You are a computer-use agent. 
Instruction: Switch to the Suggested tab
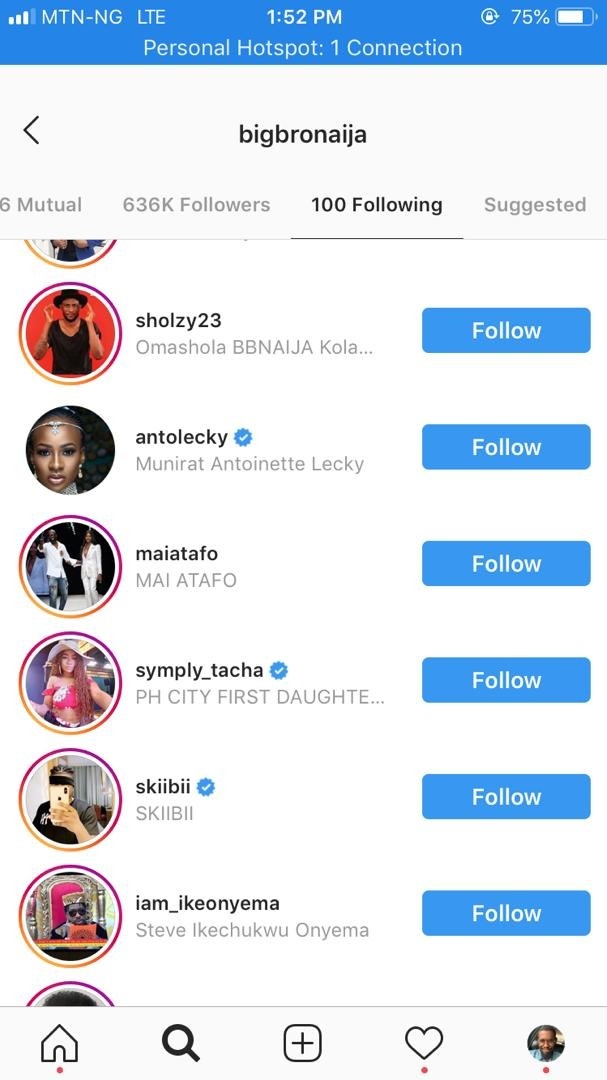click(x=534, y=205)
